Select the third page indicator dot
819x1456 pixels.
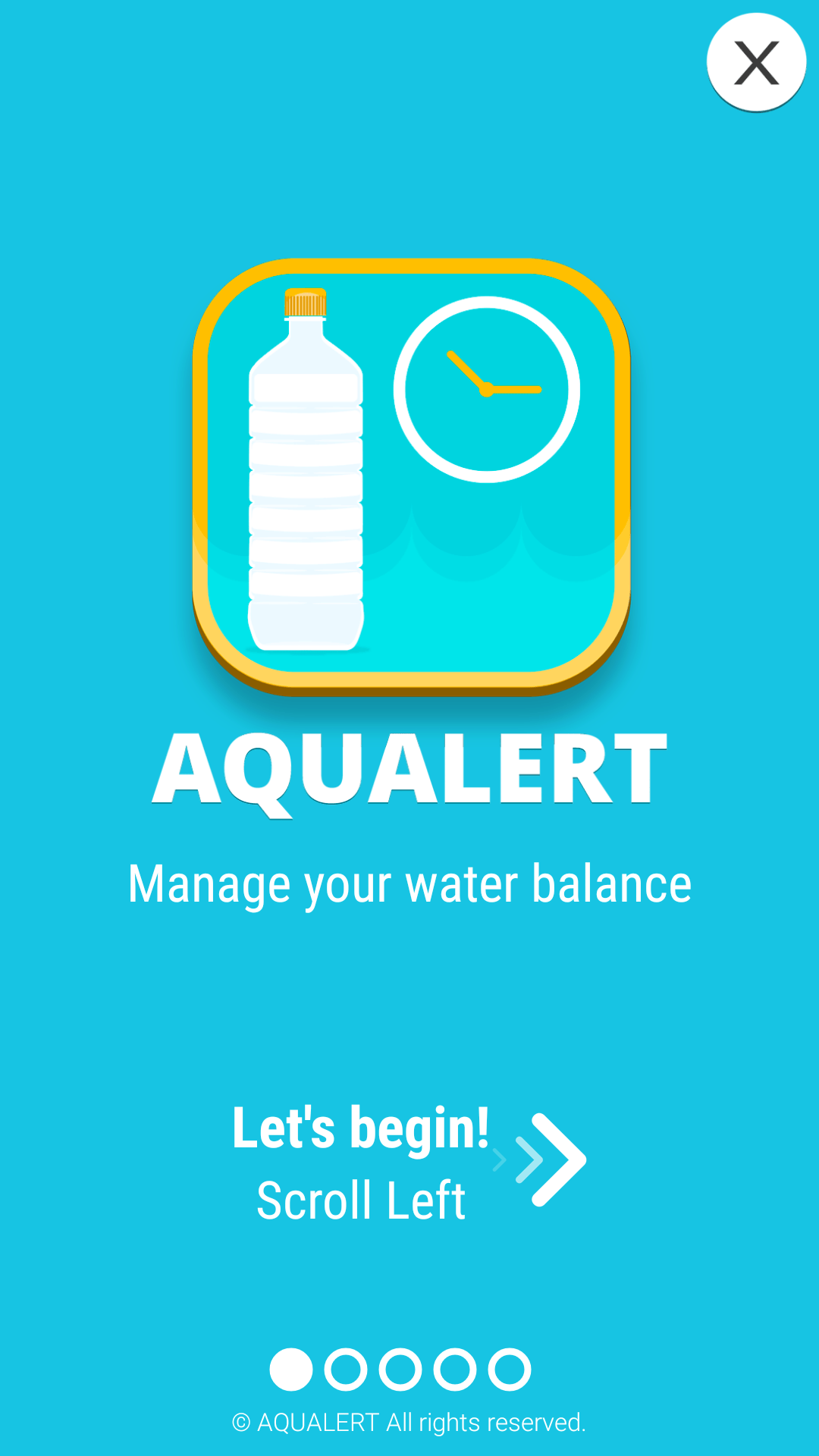[400, 1370]
